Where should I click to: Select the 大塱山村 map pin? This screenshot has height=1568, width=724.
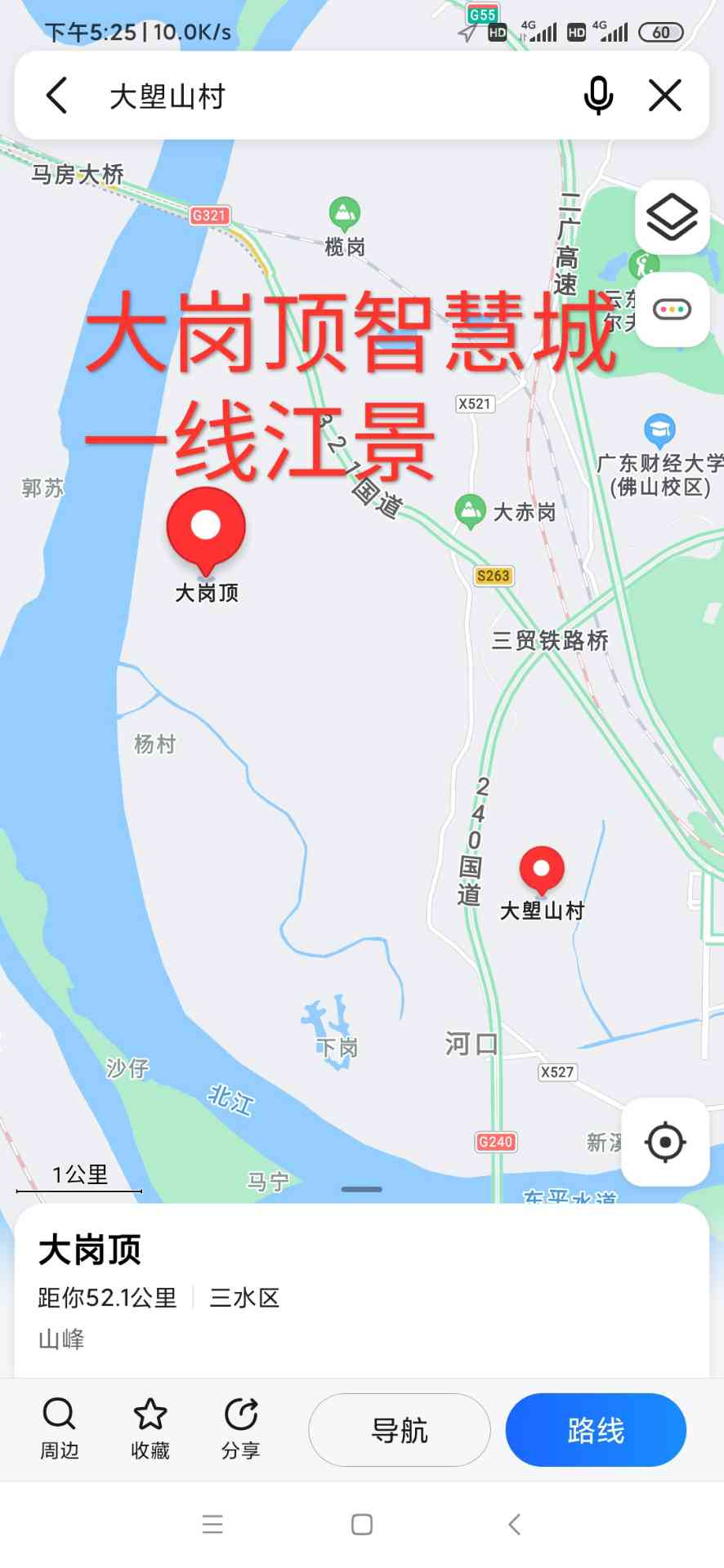coord(542,871)
